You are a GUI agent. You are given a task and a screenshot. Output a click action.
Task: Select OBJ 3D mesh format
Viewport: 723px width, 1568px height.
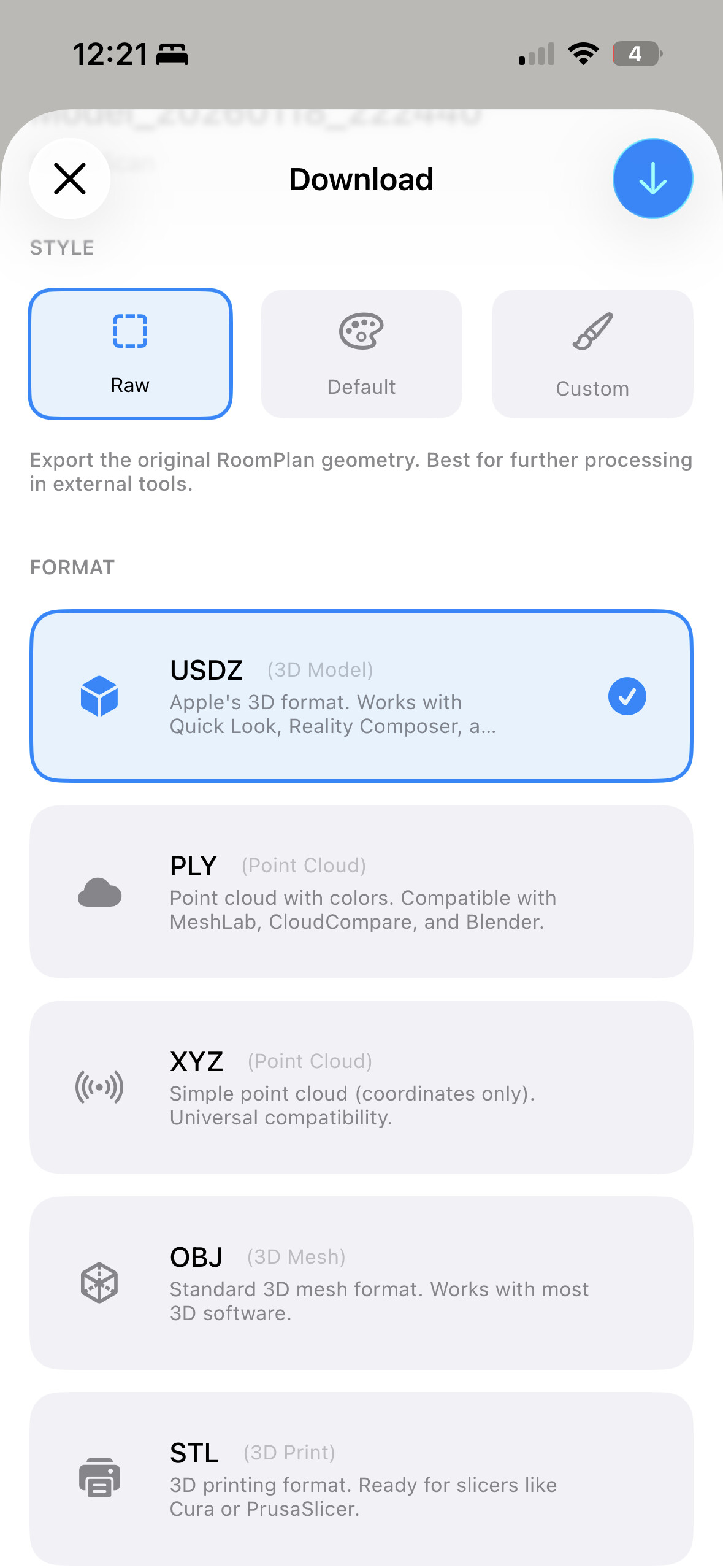361,1283
